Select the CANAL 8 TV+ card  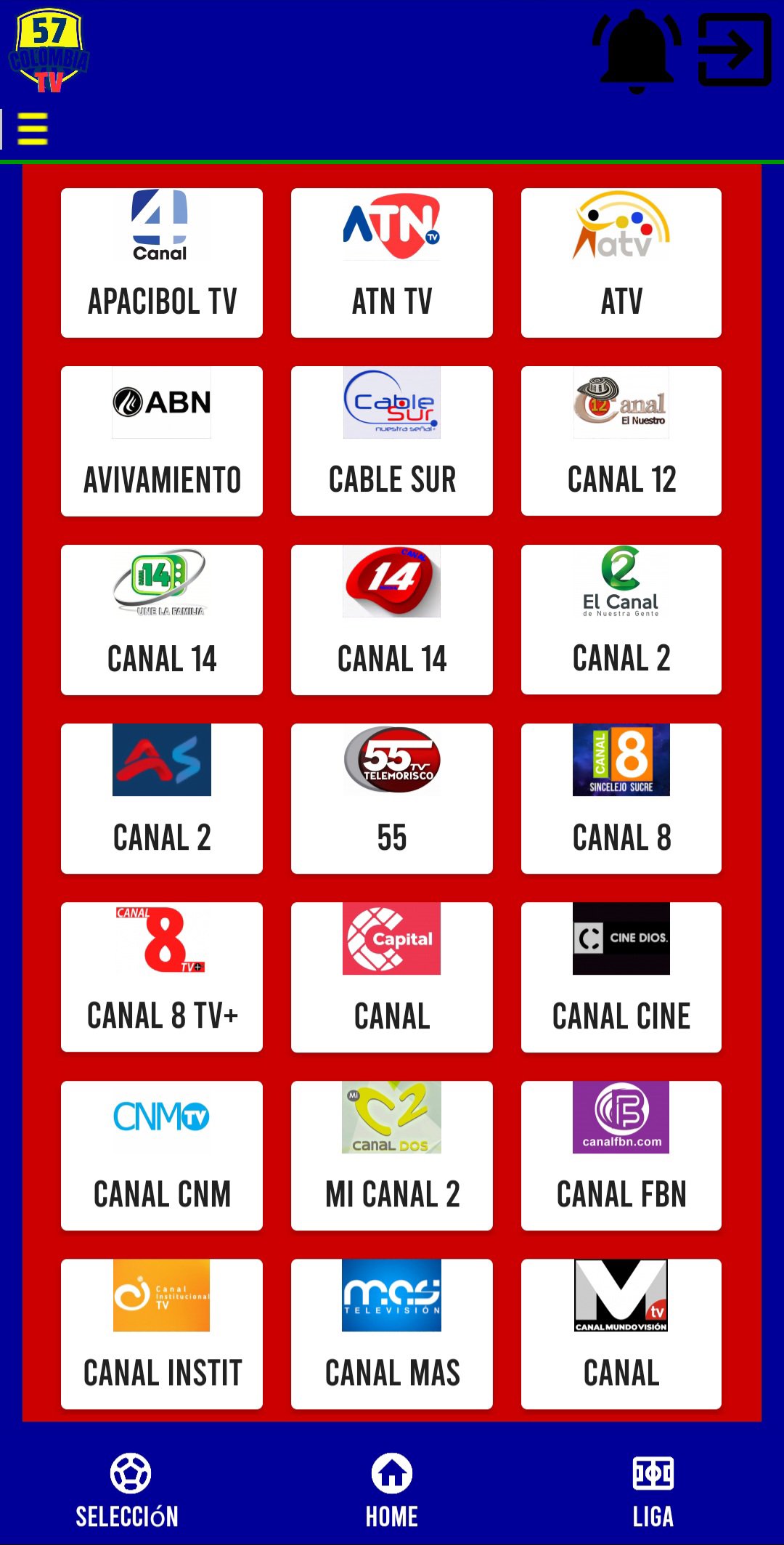[162, 977]
